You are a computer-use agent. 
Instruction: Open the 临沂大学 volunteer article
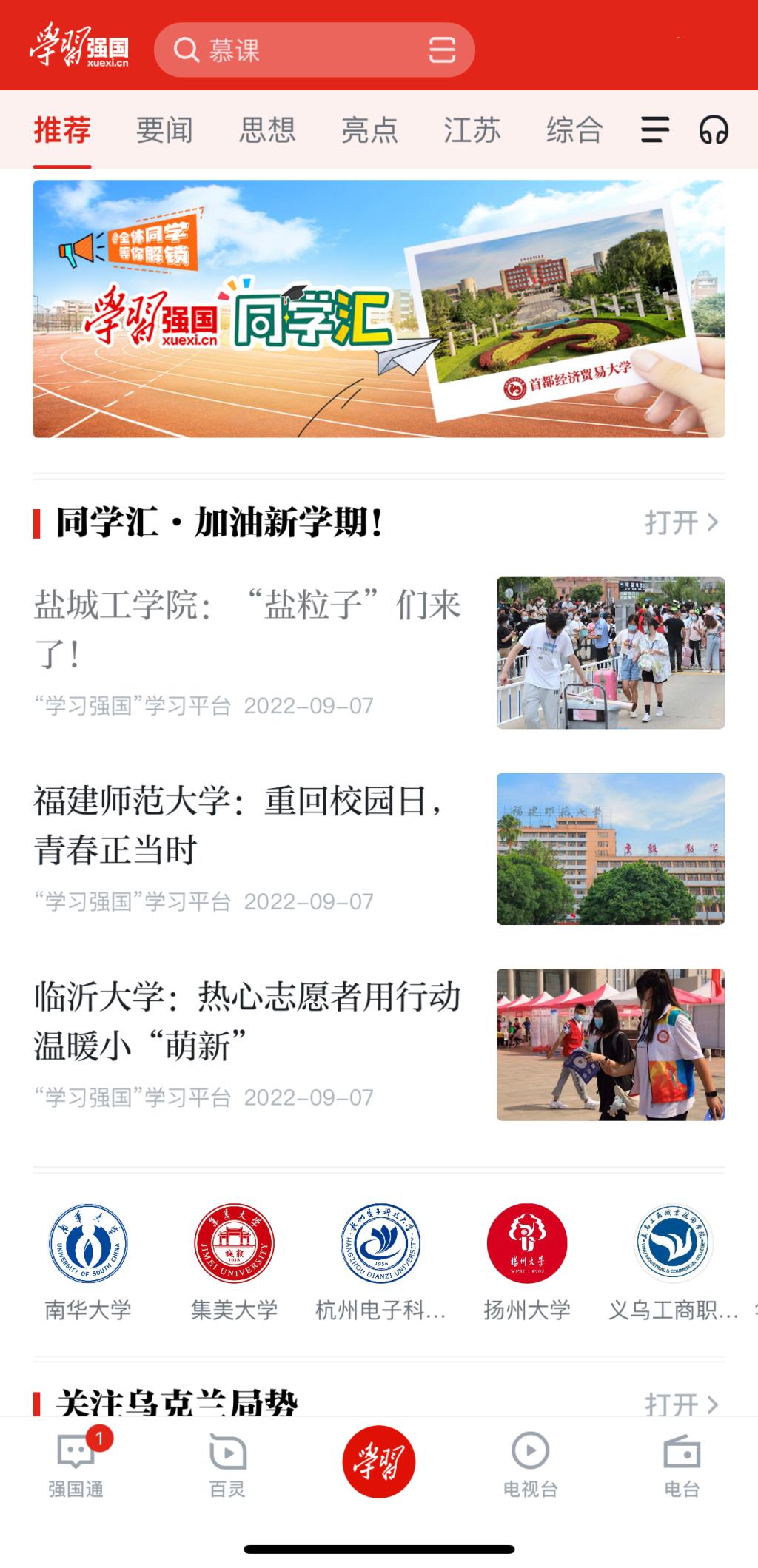(x=248, y=1021)
